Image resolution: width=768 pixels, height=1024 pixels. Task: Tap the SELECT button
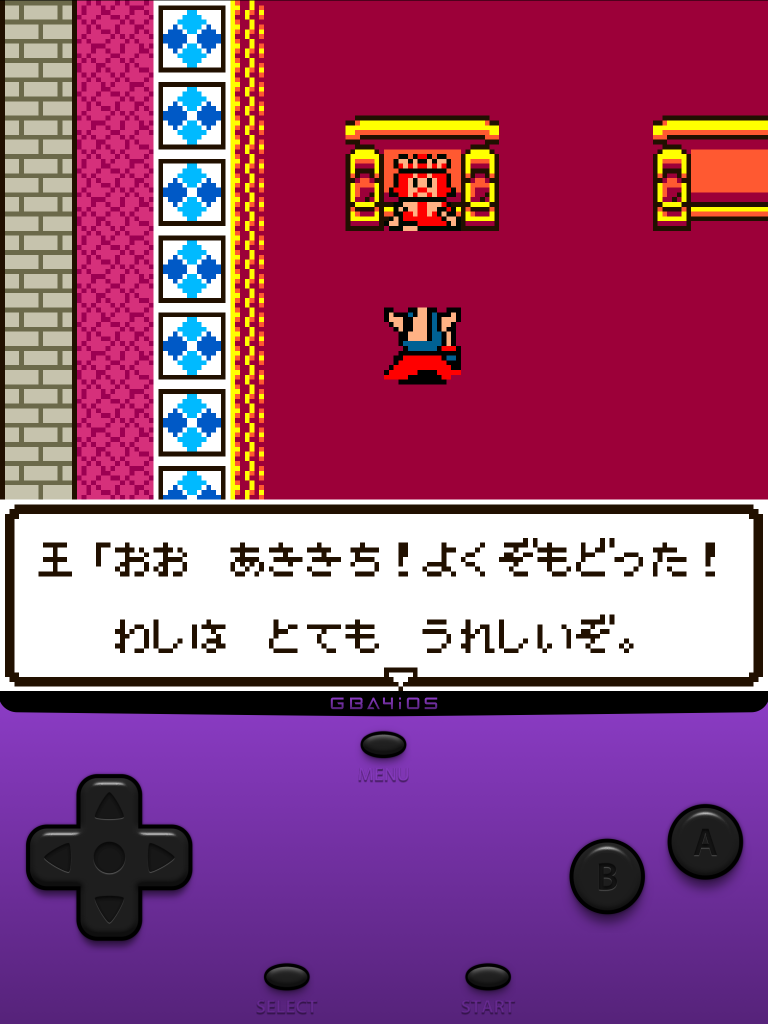coord(287,977)
